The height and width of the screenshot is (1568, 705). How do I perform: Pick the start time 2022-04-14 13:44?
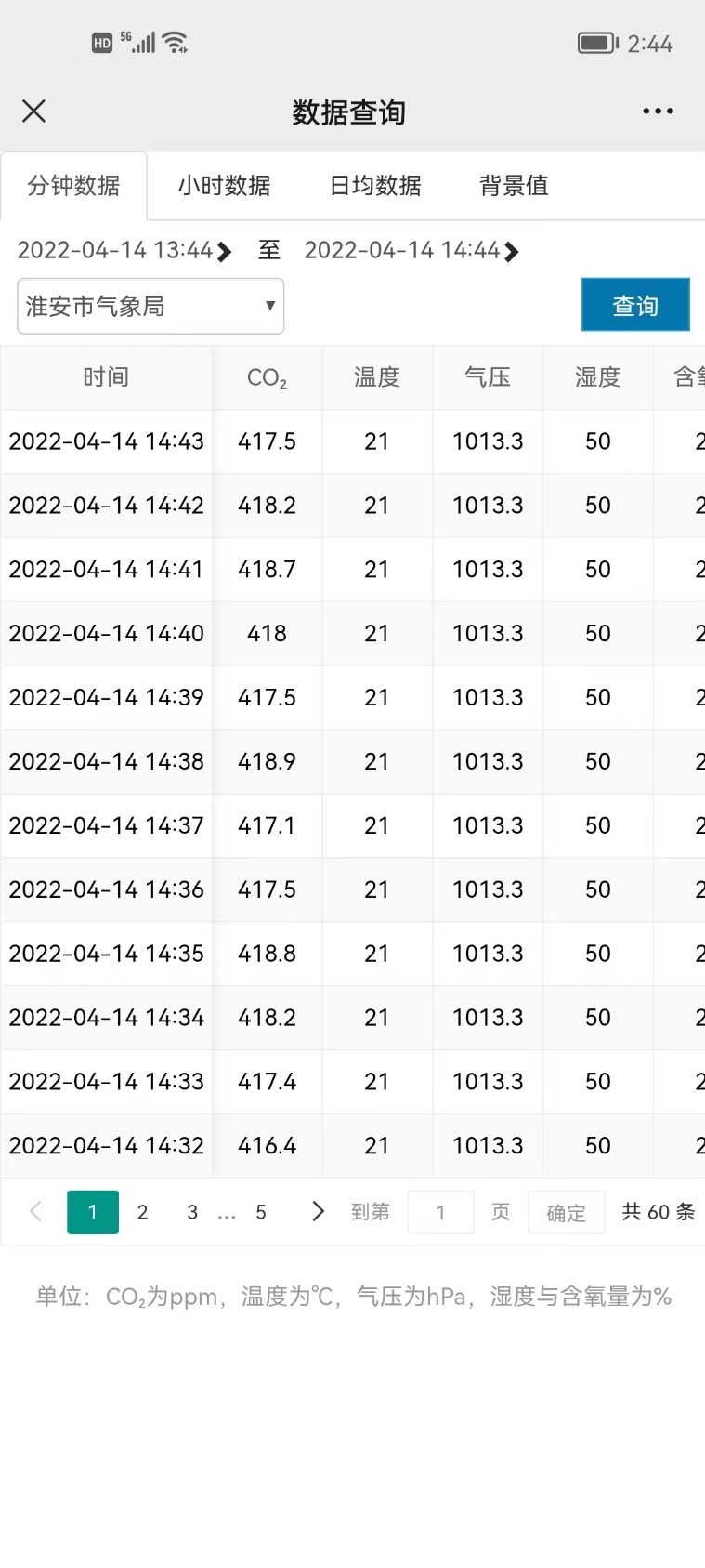click(x=124, y=250)
